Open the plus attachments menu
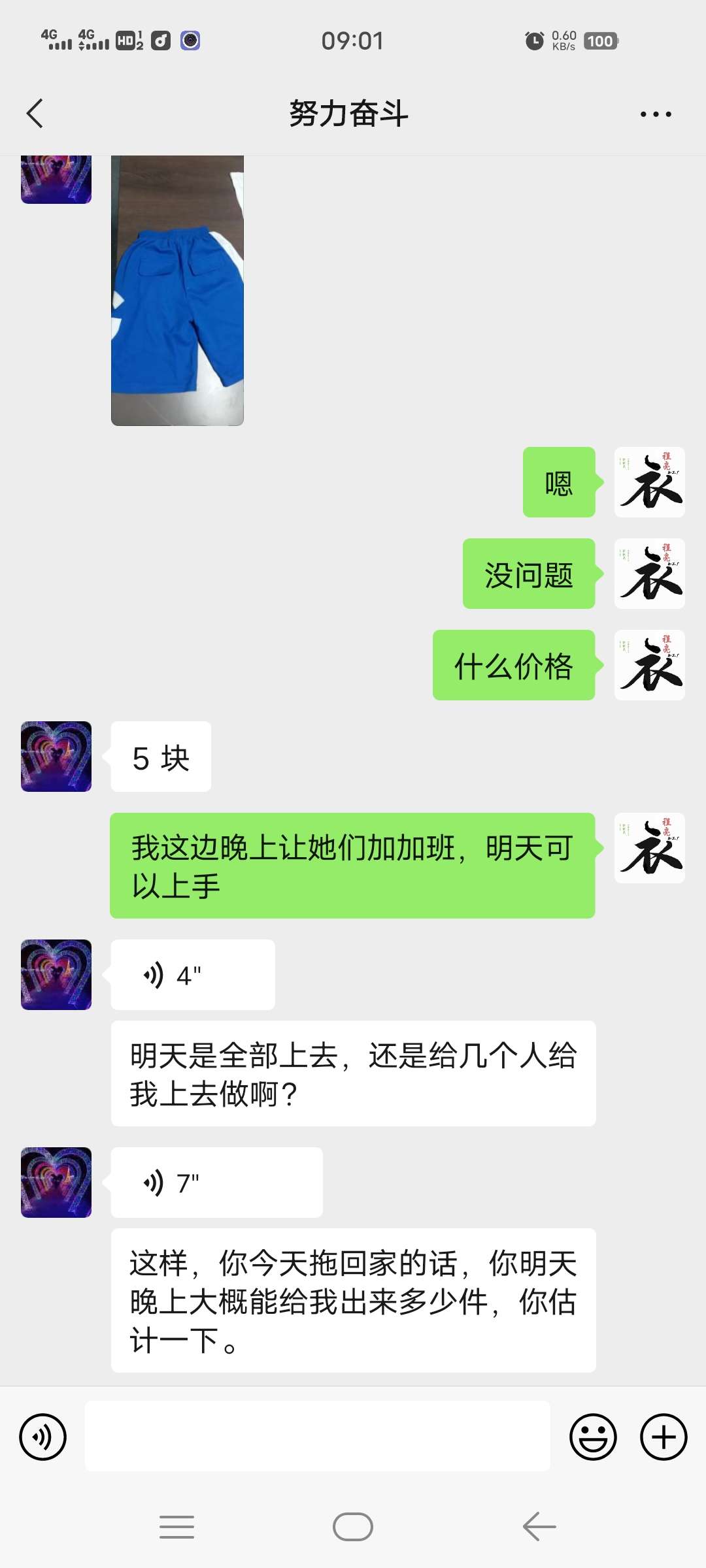Viewport: 706px width, 1568px height. tap(663, 1437)
